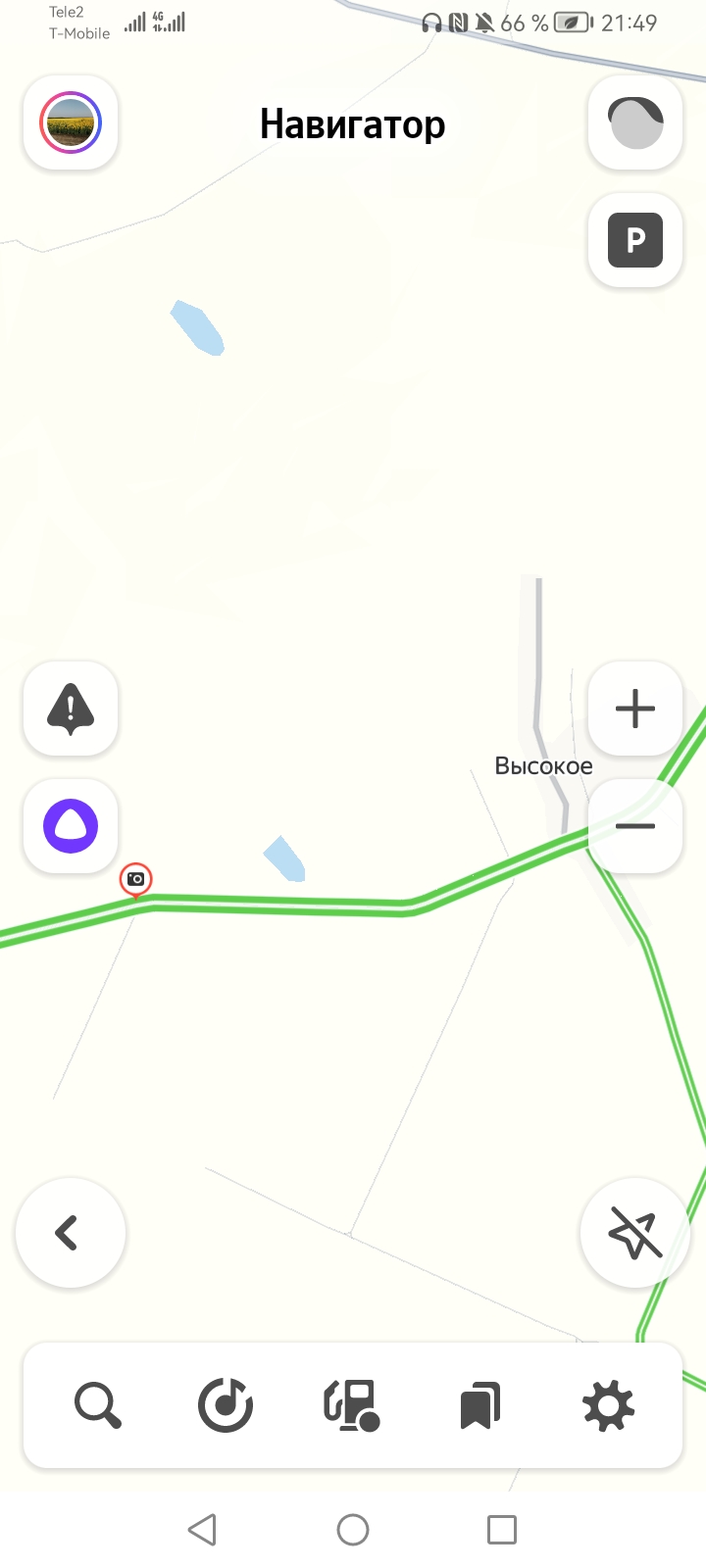Open the gas station refueling section
Image resolution: width=706 pixels, height=1568 pixels.
tap(352, 1406)
